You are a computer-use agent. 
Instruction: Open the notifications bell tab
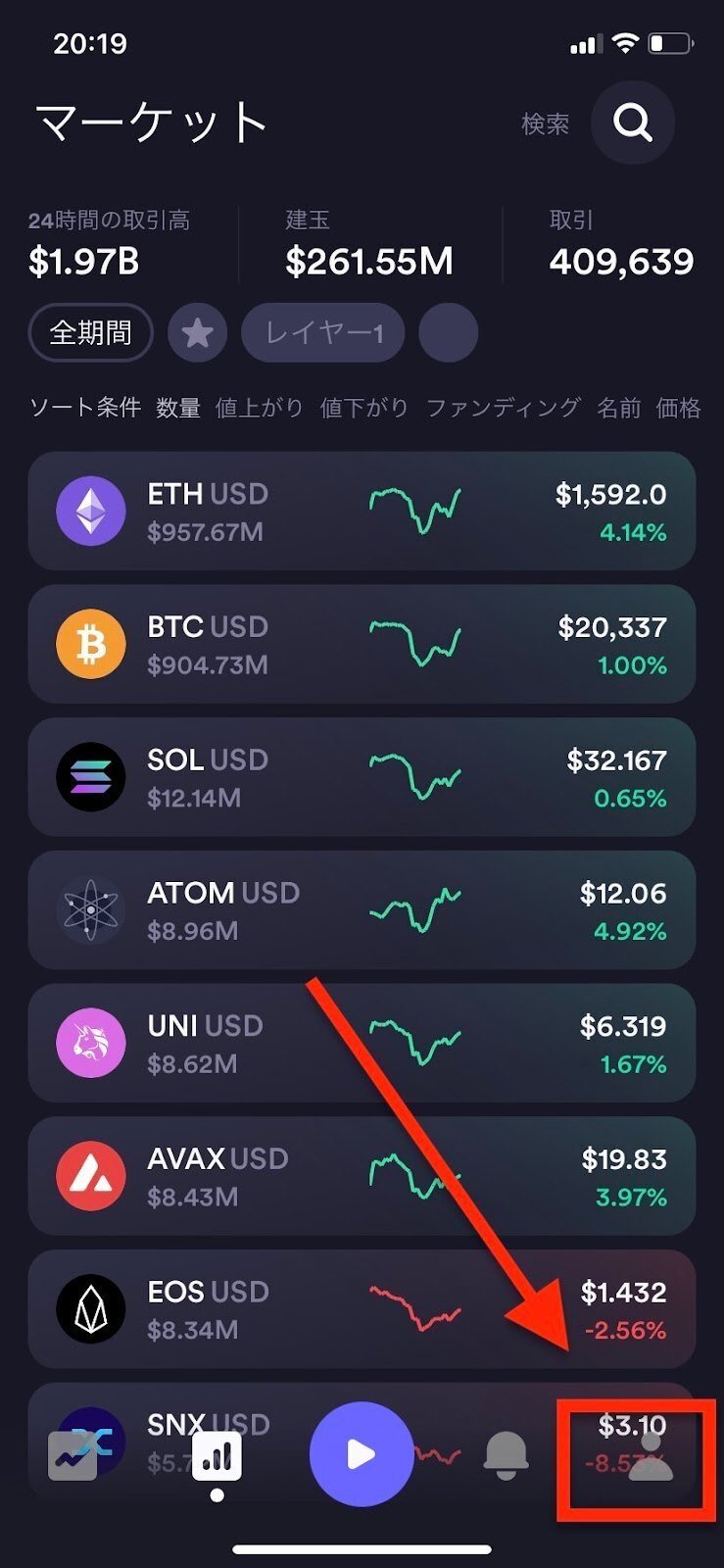point(507,1455)
